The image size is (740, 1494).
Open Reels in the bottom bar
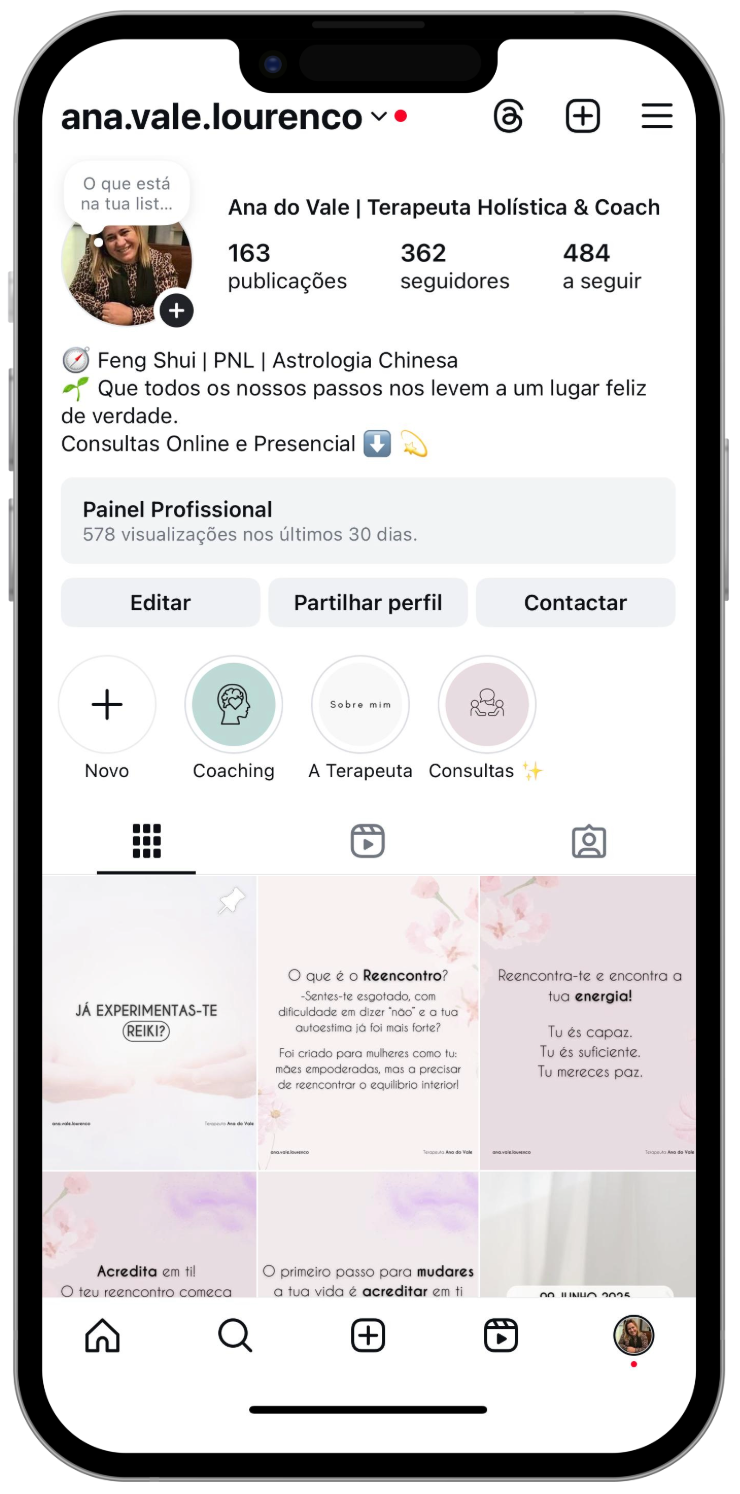click(500, 1335)
